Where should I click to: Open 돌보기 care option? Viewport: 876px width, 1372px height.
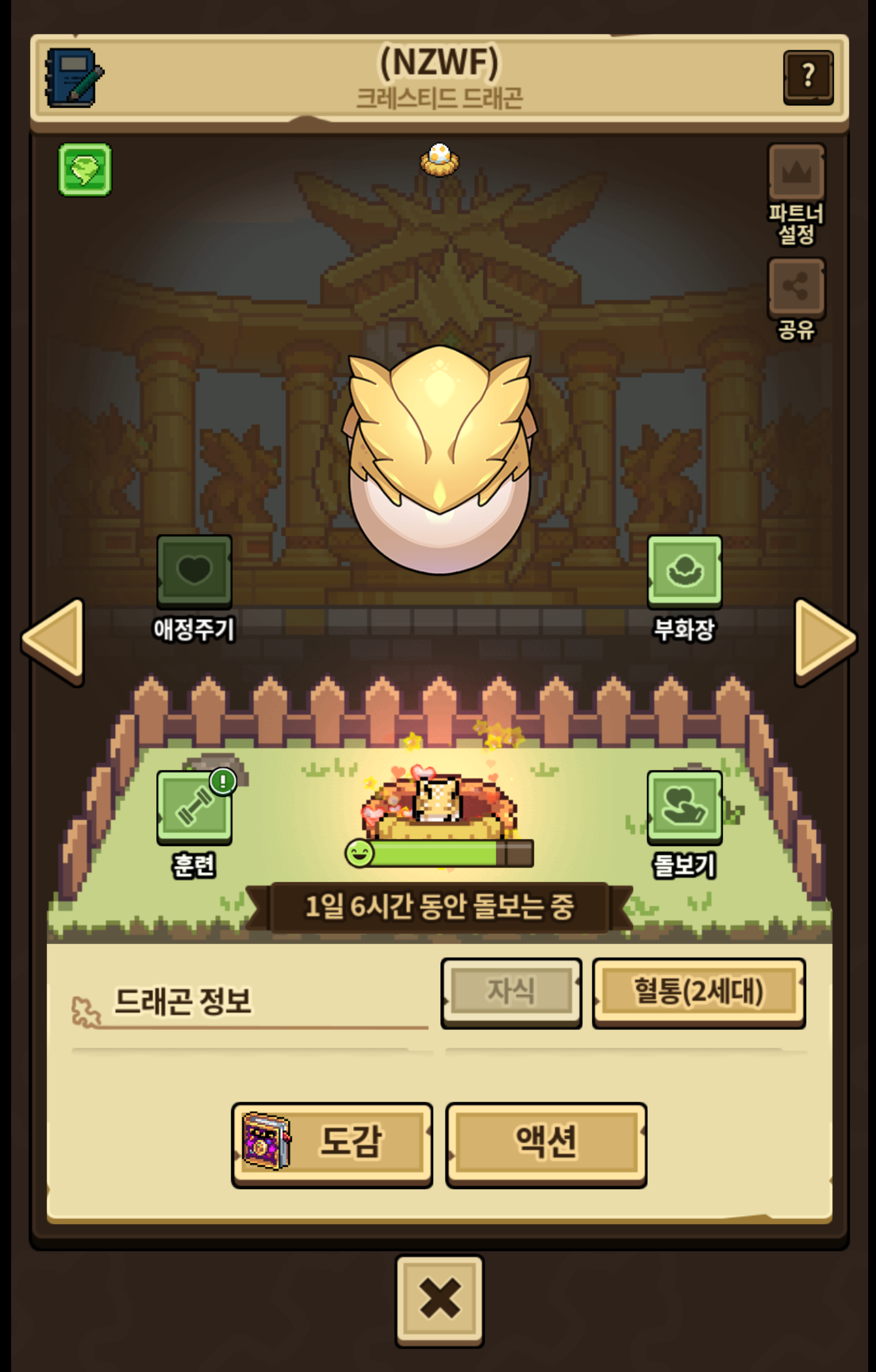click(685, 824)
